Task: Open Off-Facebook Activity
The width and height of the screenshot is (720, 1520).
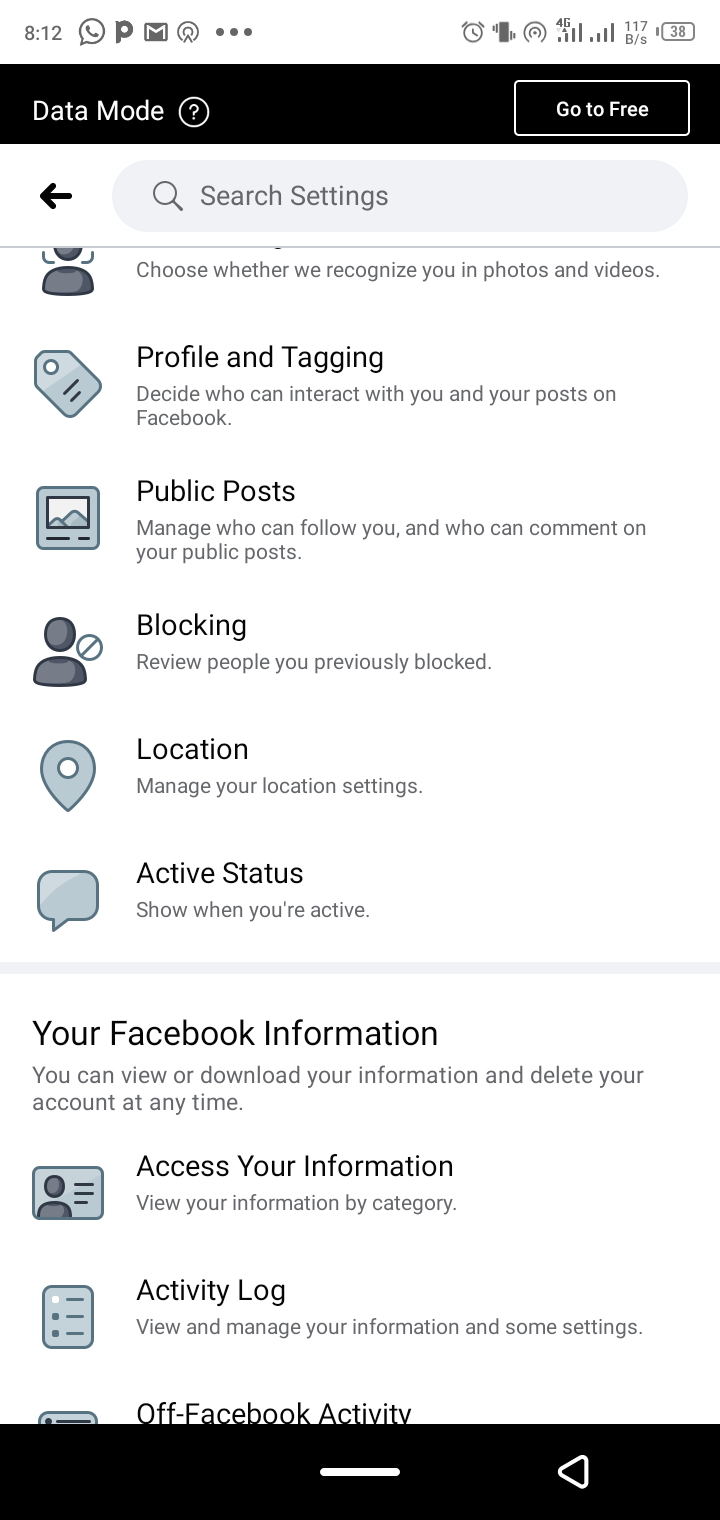Action: coord(274,1411)
